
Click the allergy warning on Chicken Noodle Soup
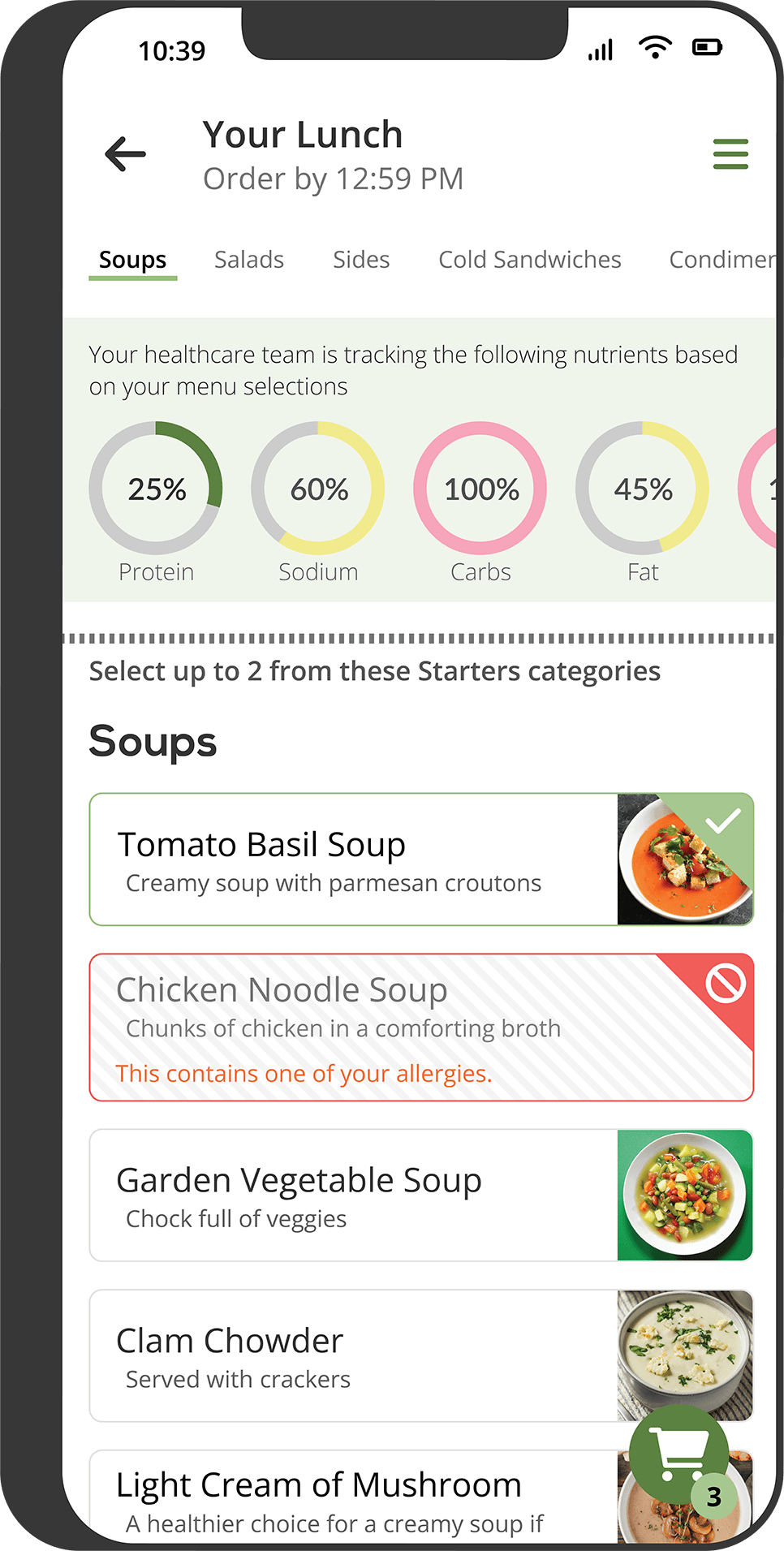pos(304,1073)
